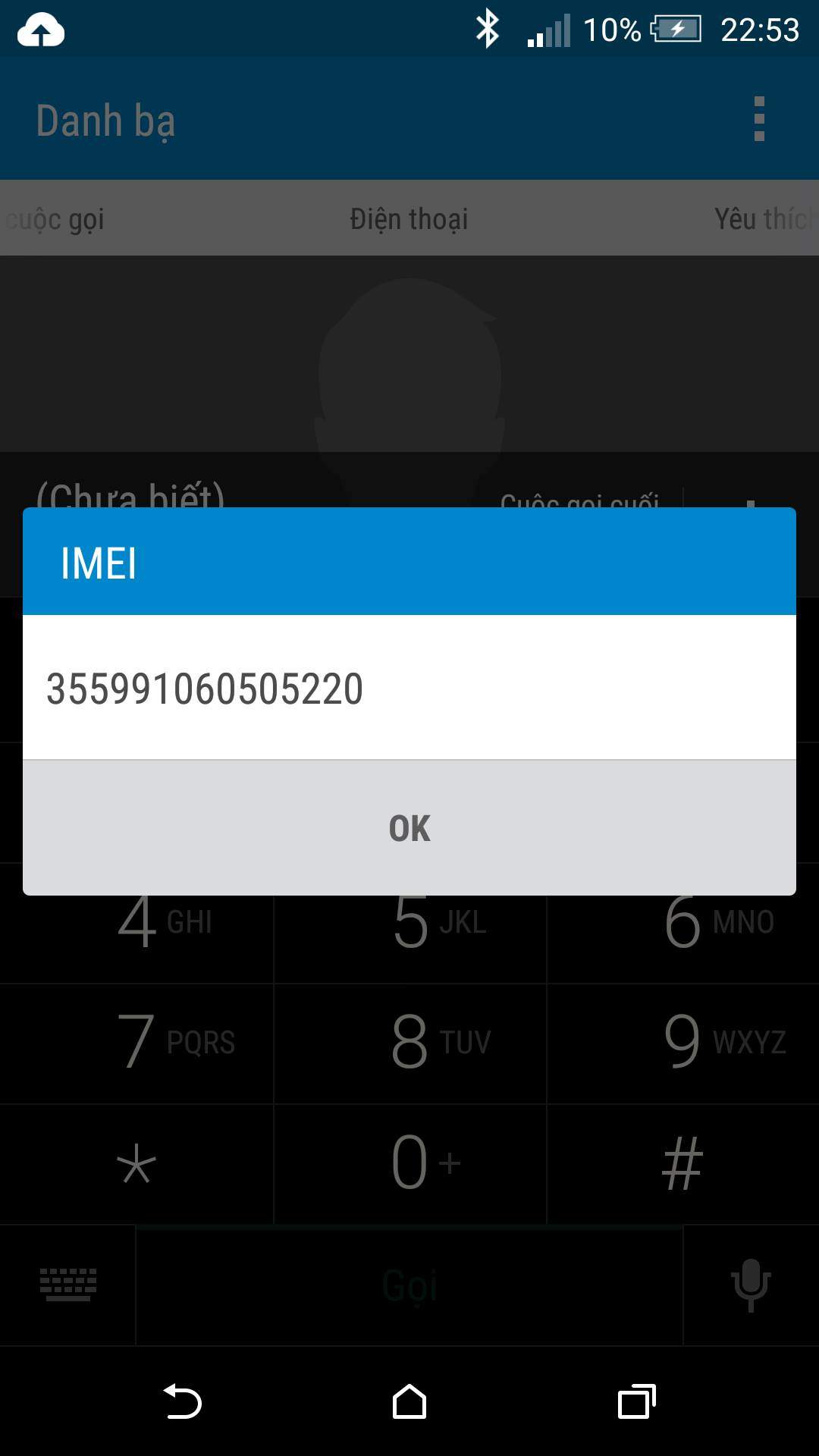This screenshot has width=819, height=1456.
Task: Open the recent apps view
Action: click(636, 1401)
